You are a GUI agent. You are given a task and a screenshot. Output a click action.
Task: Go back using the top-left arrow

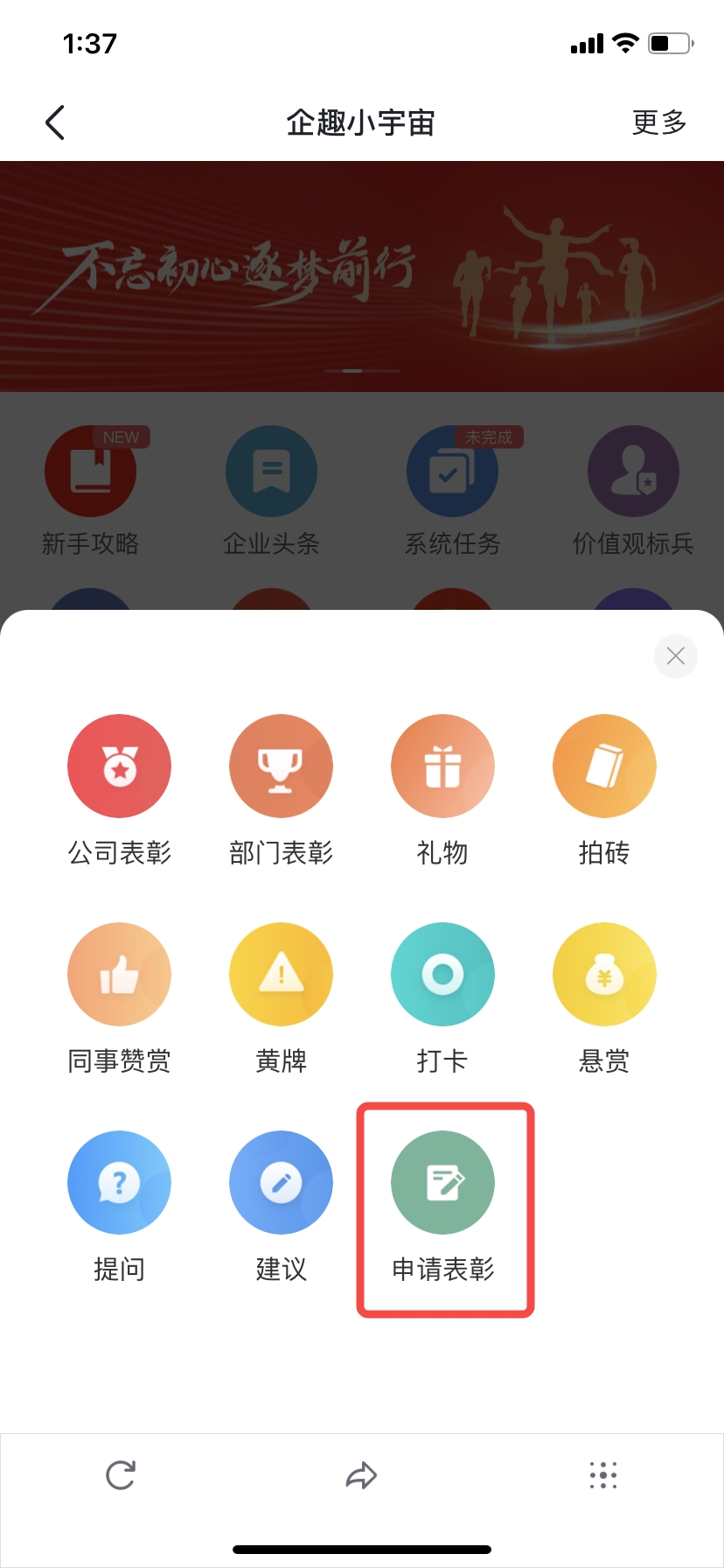[55, 122]
